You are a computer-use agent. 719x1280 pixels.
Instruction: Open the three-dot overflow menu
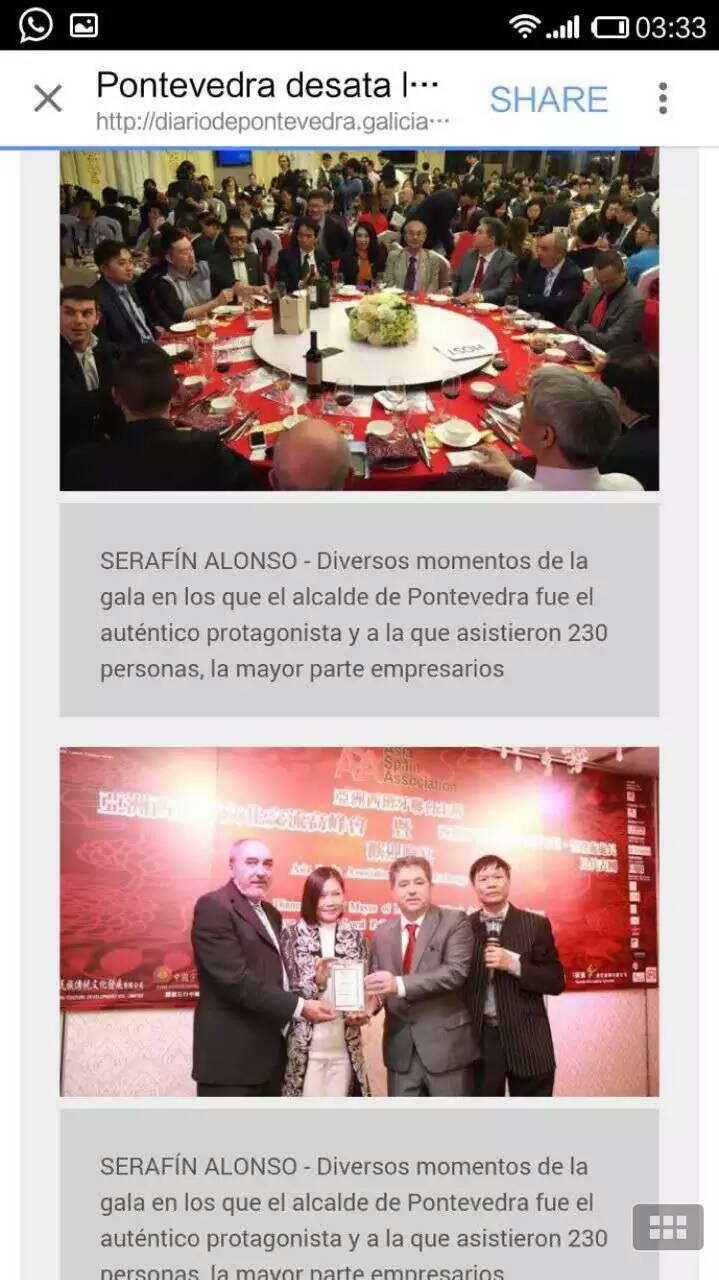[662, 99]
